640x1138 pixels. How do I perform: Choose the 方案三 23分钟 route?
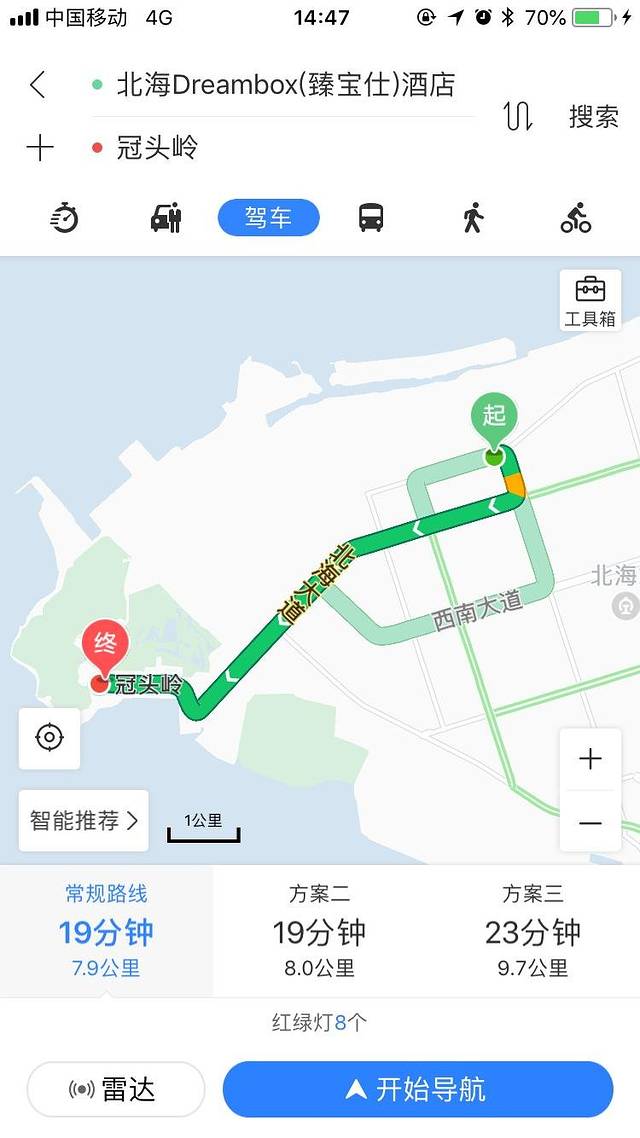(534, 931)
